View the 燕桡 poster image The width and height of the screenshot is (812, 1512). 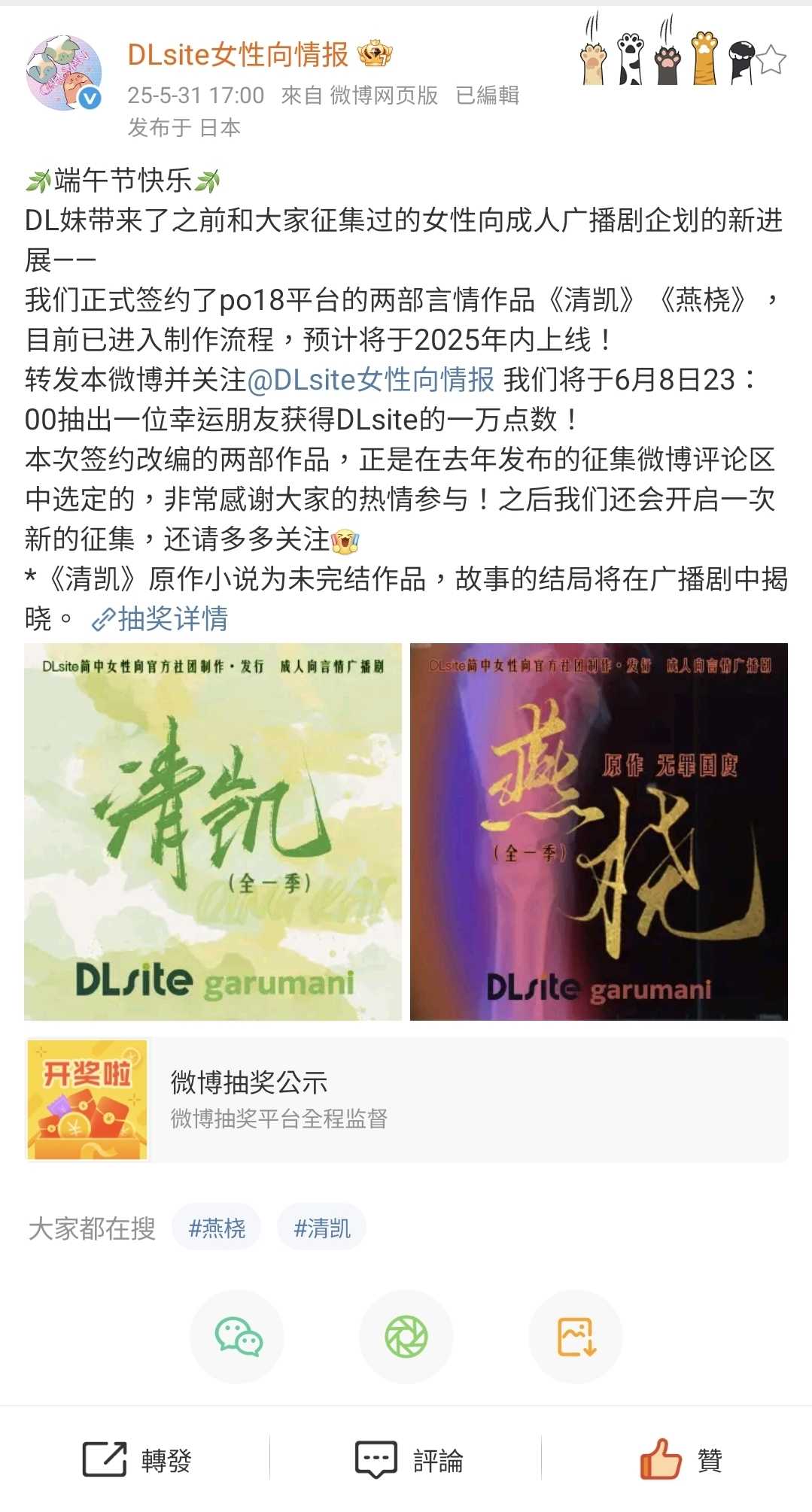[x=598, y=831]
